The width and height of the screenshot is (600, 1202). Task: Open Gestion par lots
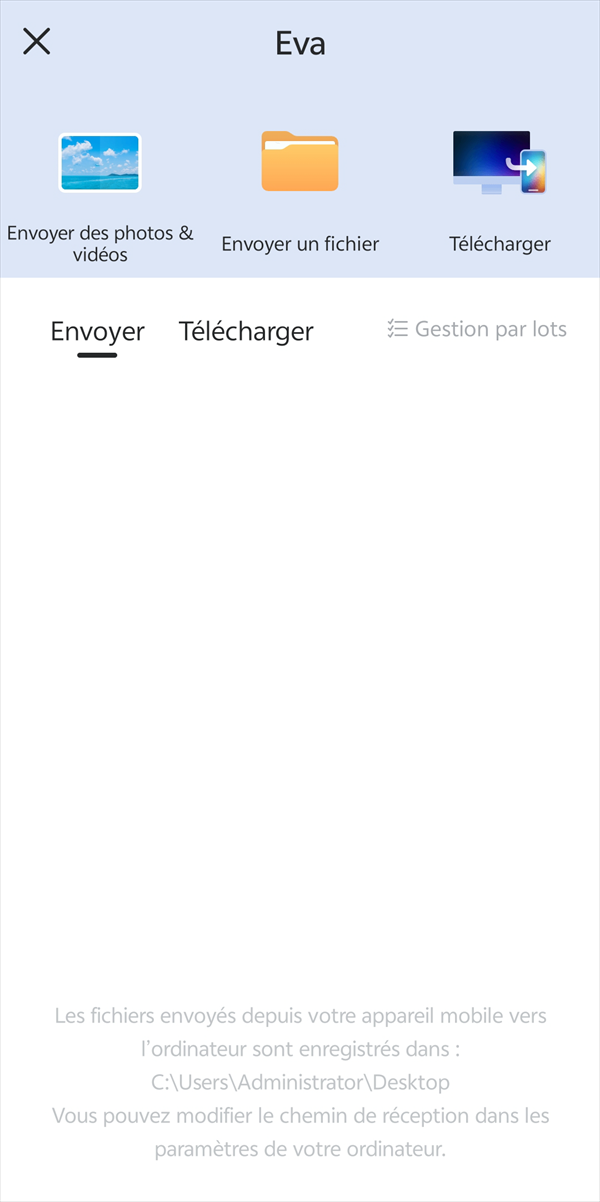[477, 329]
